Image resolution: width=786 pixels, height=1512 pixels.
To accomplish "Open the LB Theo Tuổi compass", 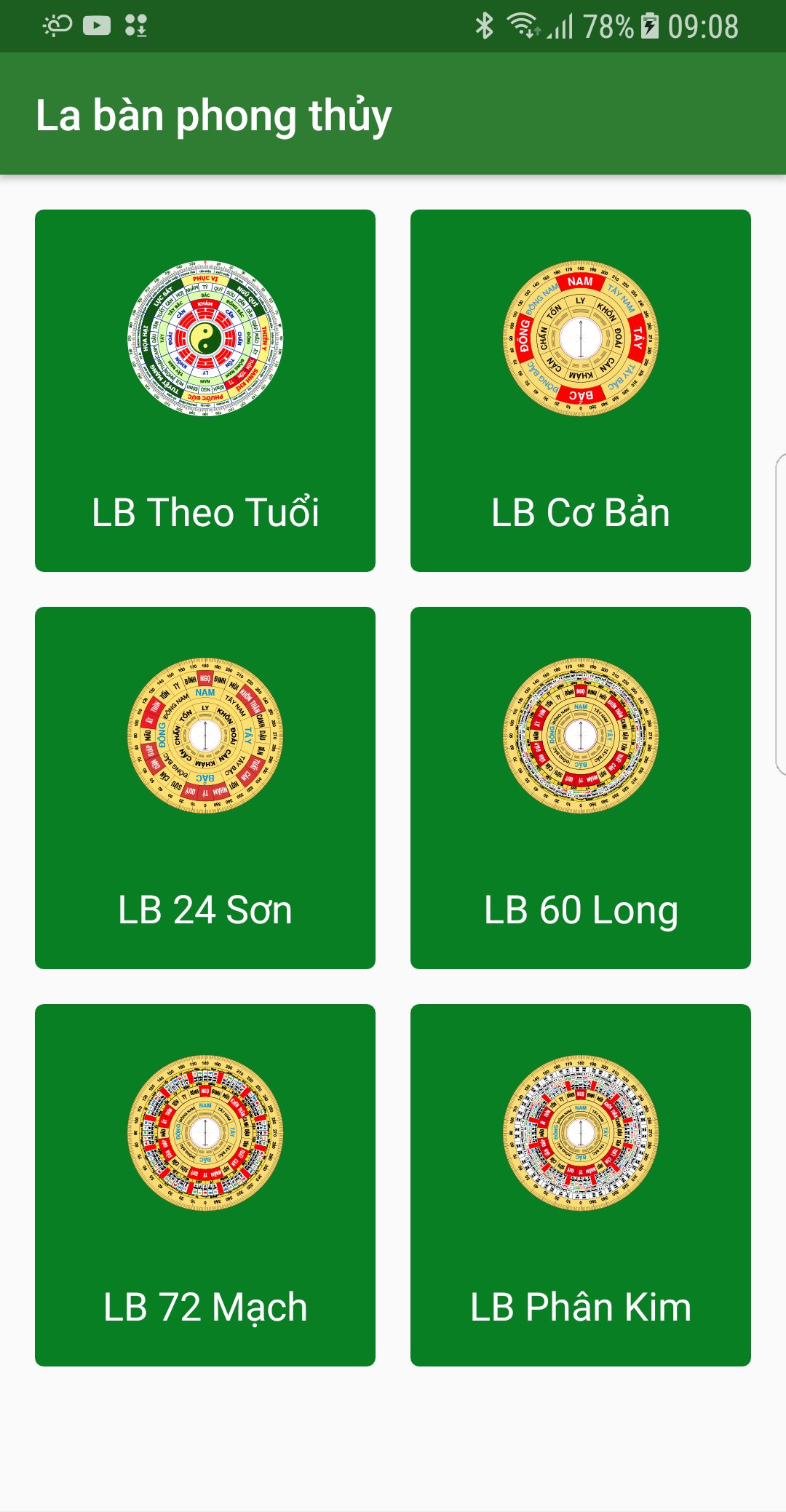I will 205,391.
